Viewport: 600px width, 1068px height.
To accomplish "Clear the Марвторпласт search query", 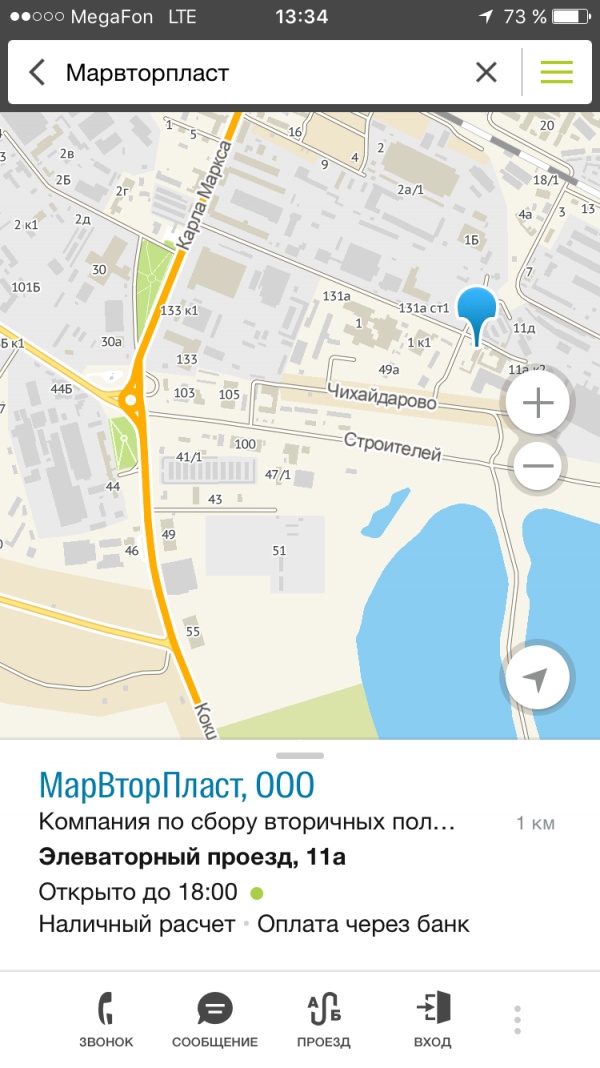I will click(486, 72).
